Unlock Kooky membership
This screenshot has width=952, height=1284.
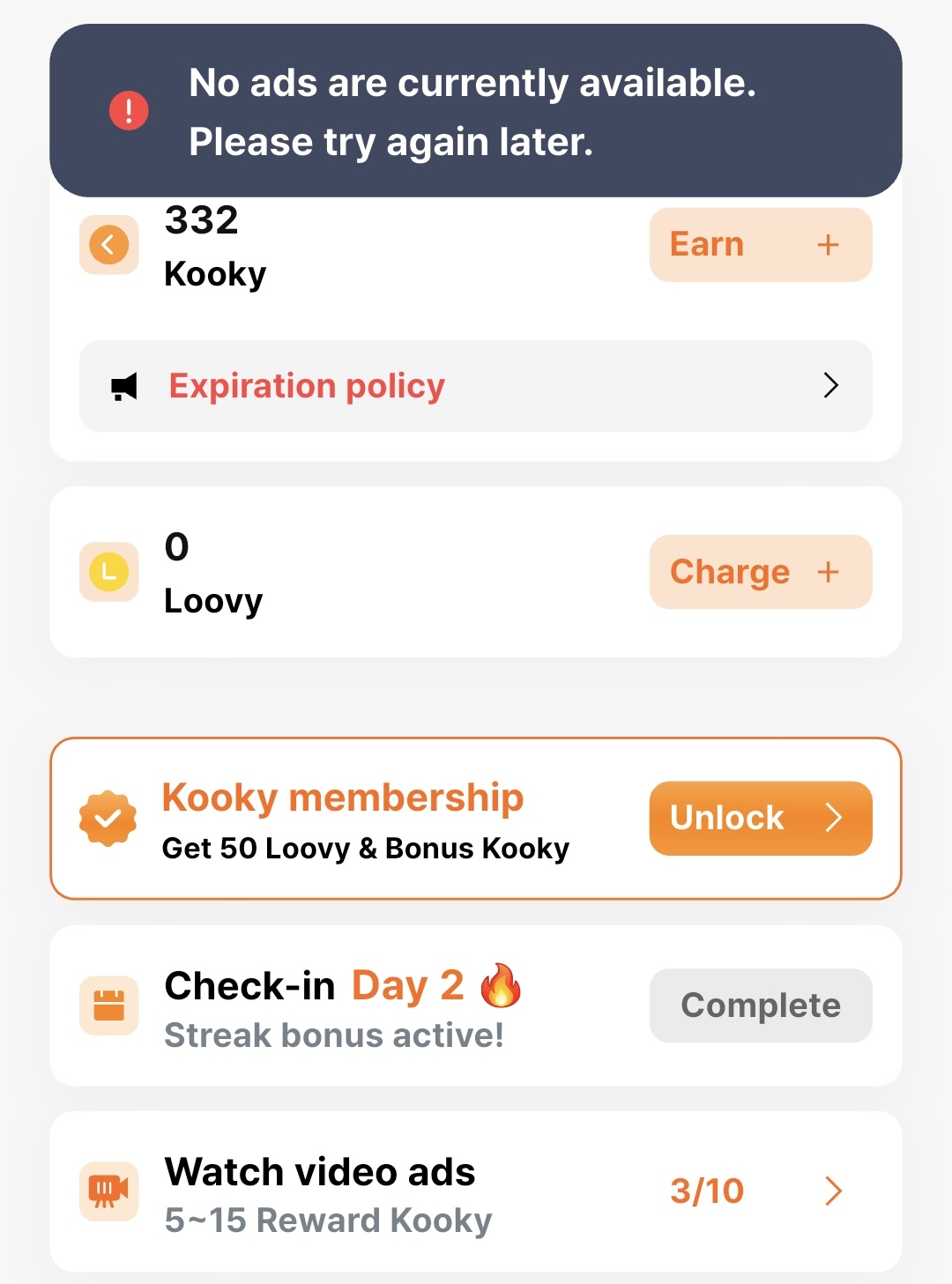pos(760,818)
